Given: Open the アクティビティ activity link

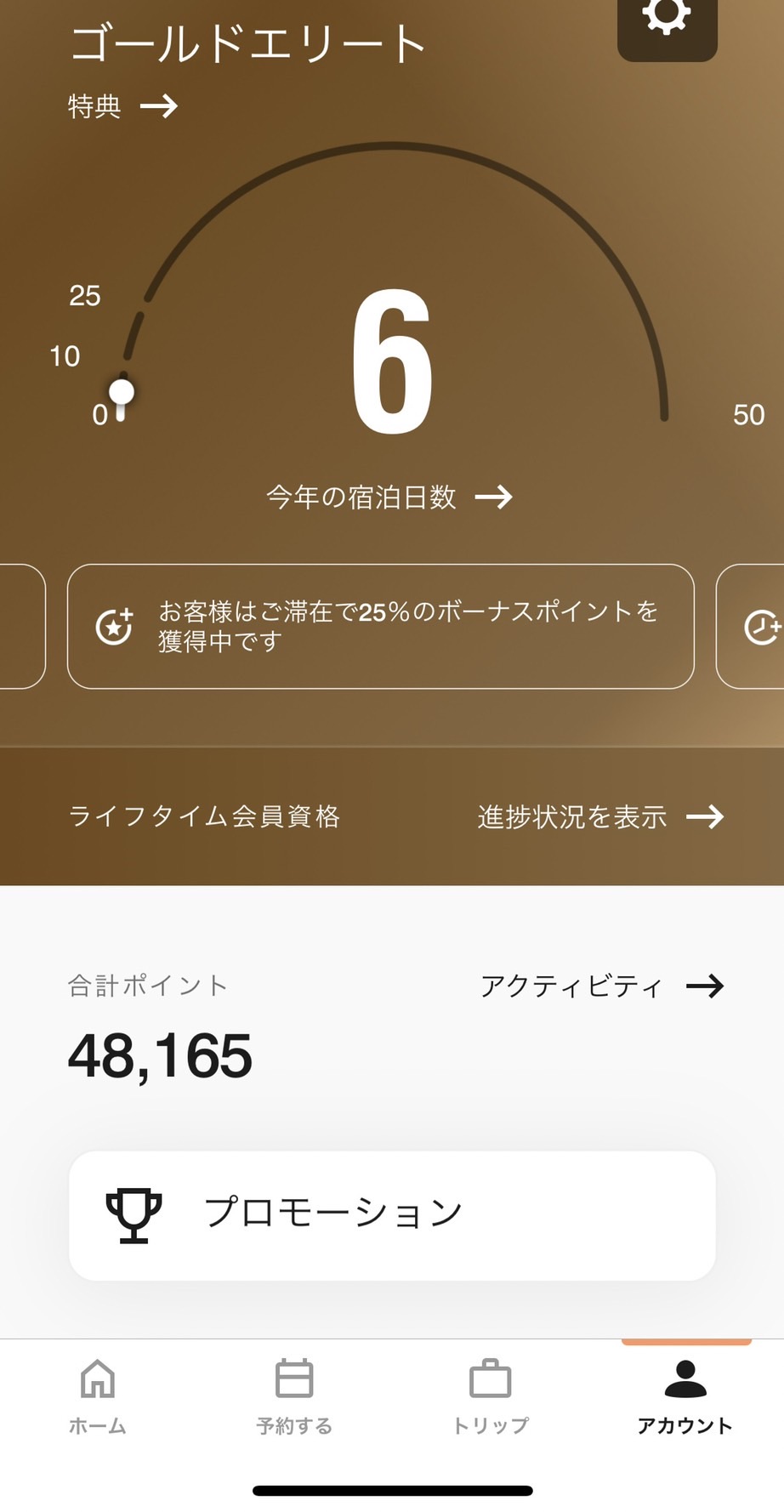Looking at the screenshot, I should tap(602, 986).
